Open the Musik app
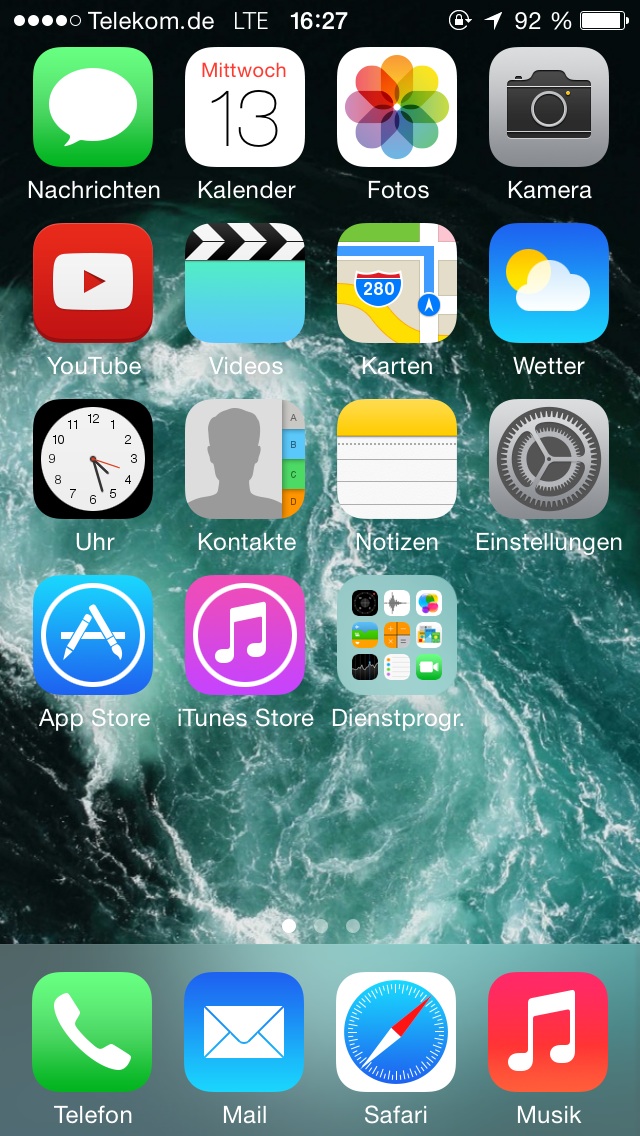The image size is (640, 1136). pyautogui.click(x=548, y=1032)
